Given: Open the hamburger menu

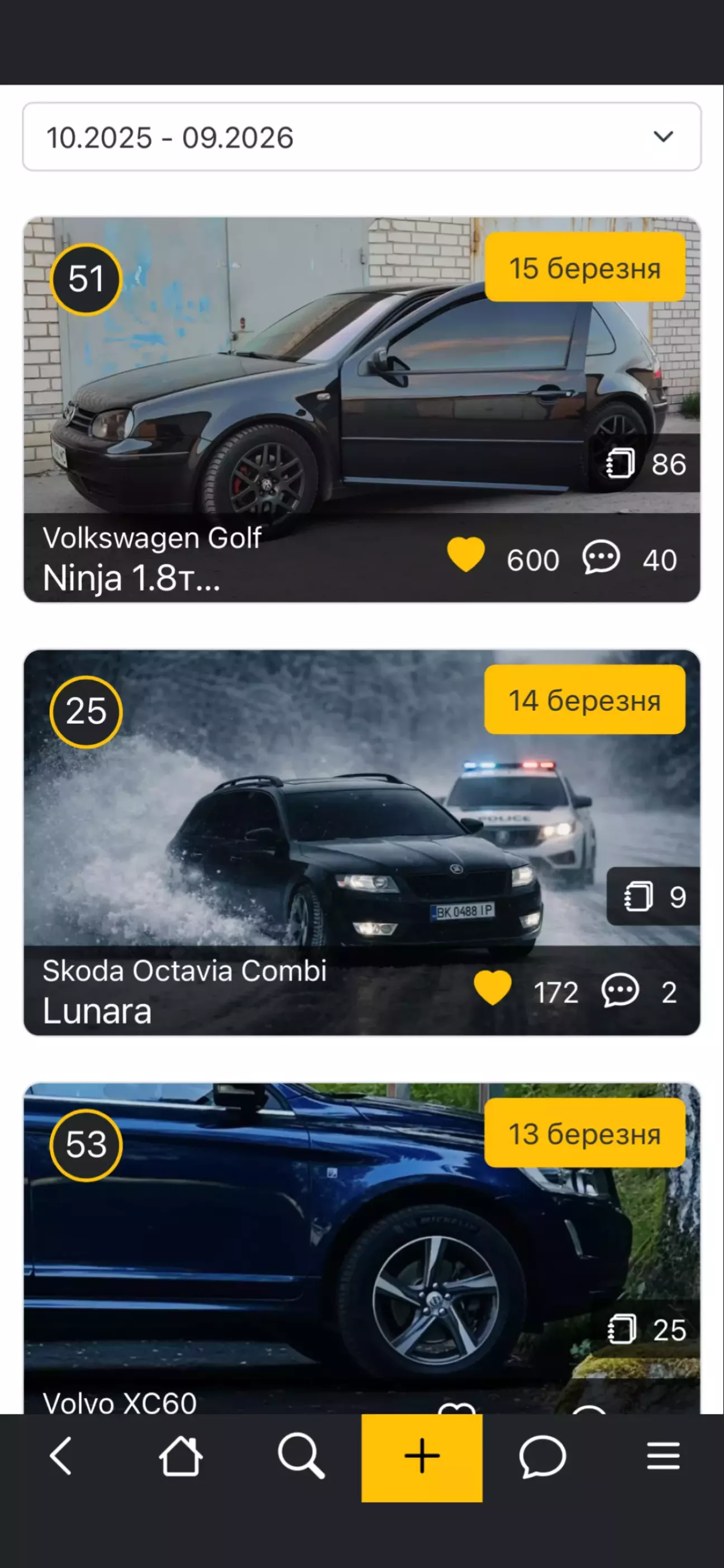Looking at the screenshot, I should point(663,1457).
